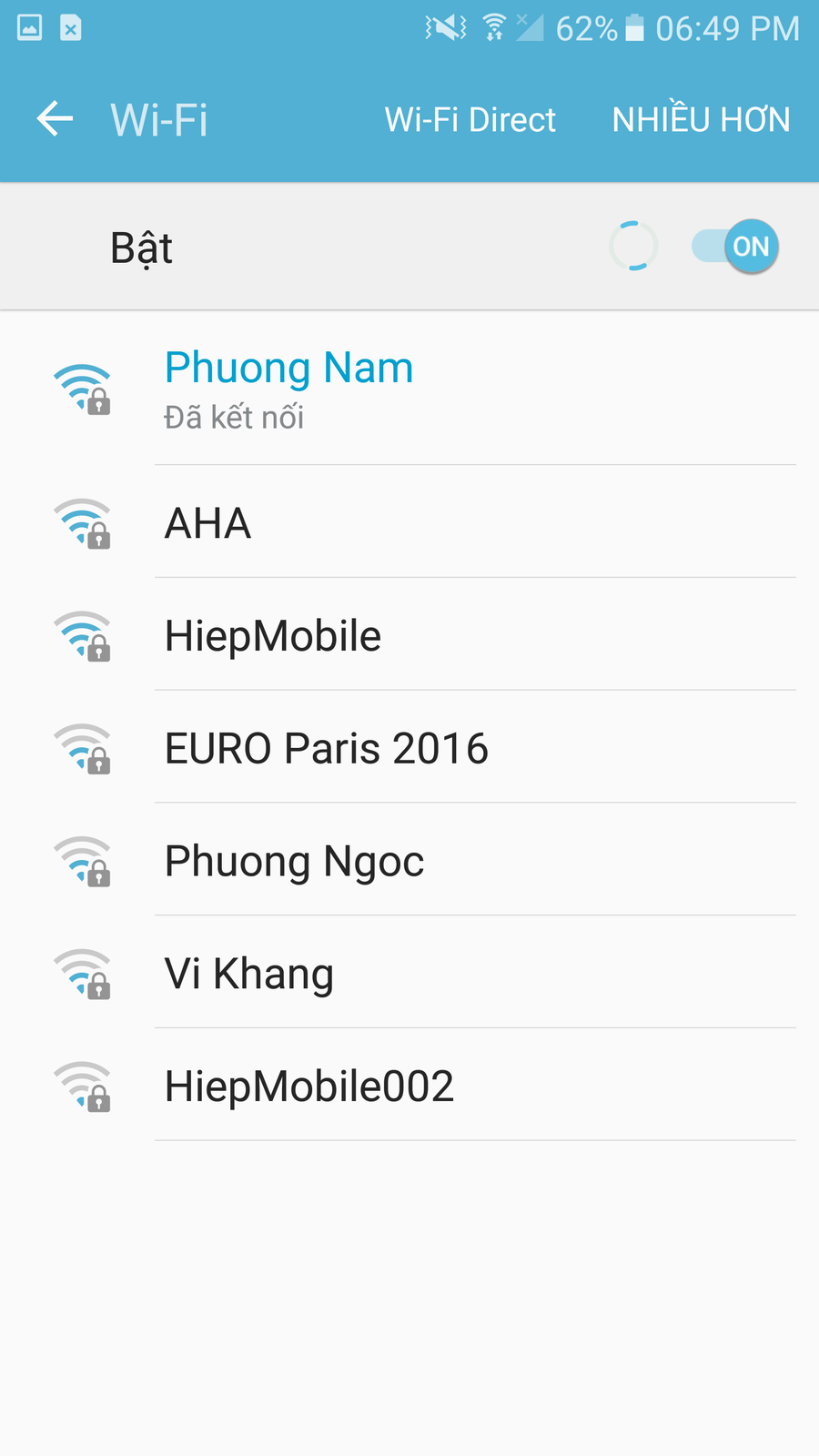
Task: Select the AHA network
Action: point(409,523)
